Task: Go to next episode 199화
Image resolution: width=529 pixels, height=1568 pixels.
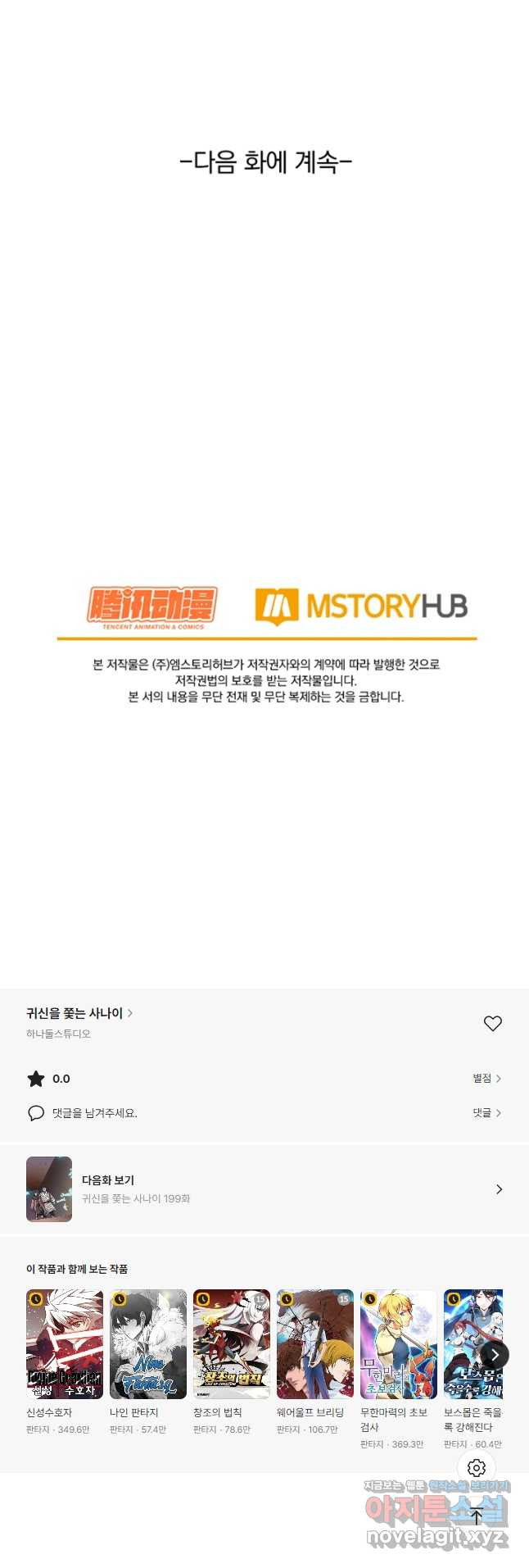Action: 264,1189
